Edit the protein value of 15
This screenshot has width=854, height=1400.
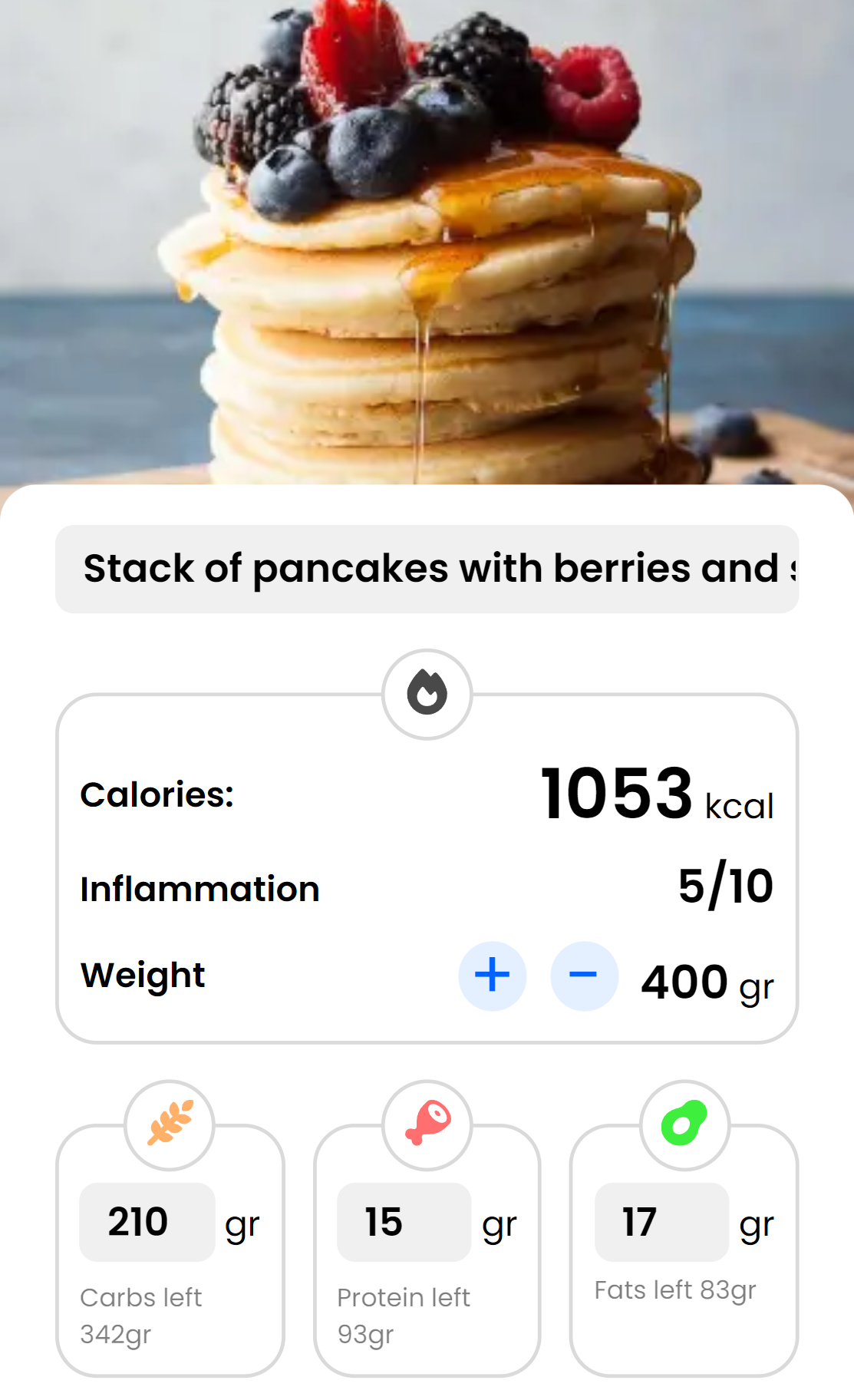click(404, 1222)
